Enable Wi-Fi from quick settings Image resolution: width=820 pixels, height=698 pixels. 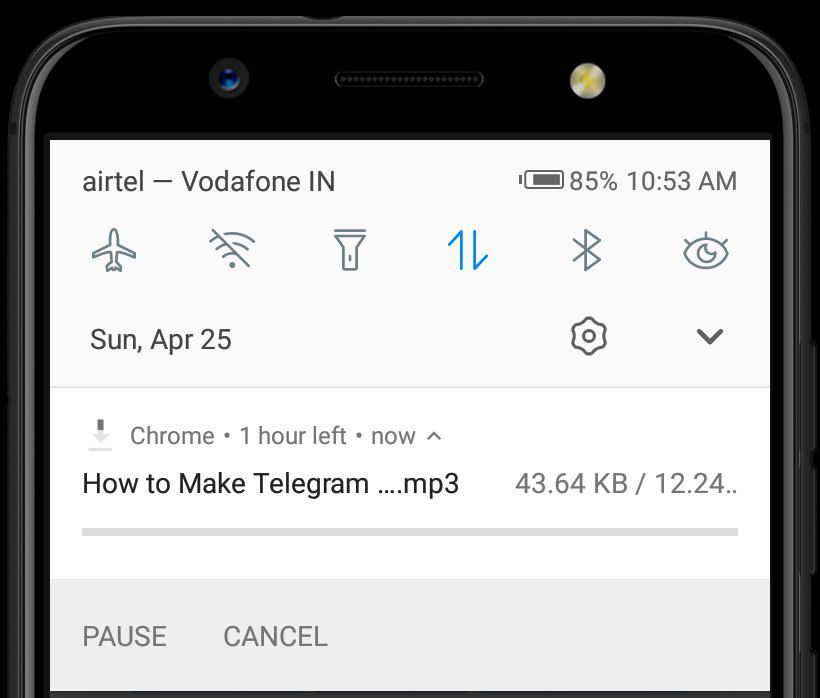(x=232, y=250)
